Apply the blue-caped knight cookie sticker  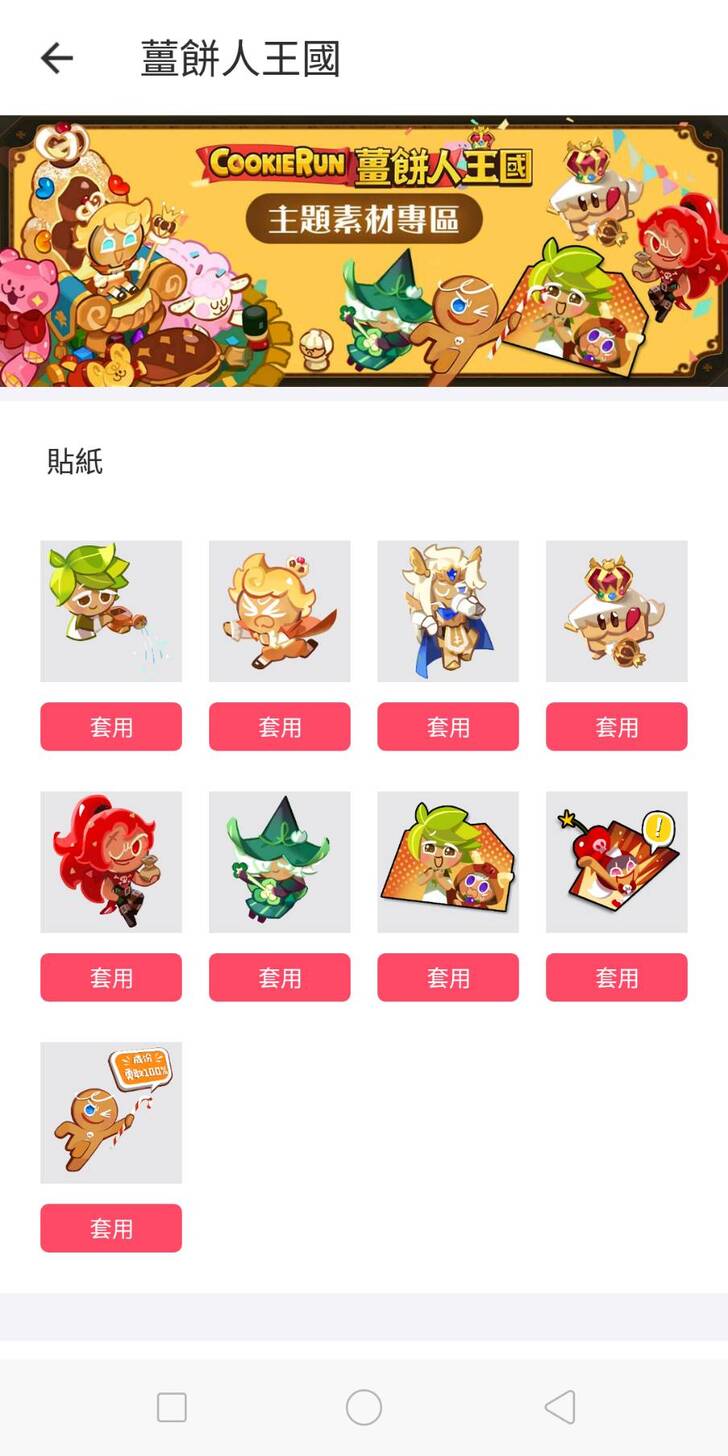[448, 727]
